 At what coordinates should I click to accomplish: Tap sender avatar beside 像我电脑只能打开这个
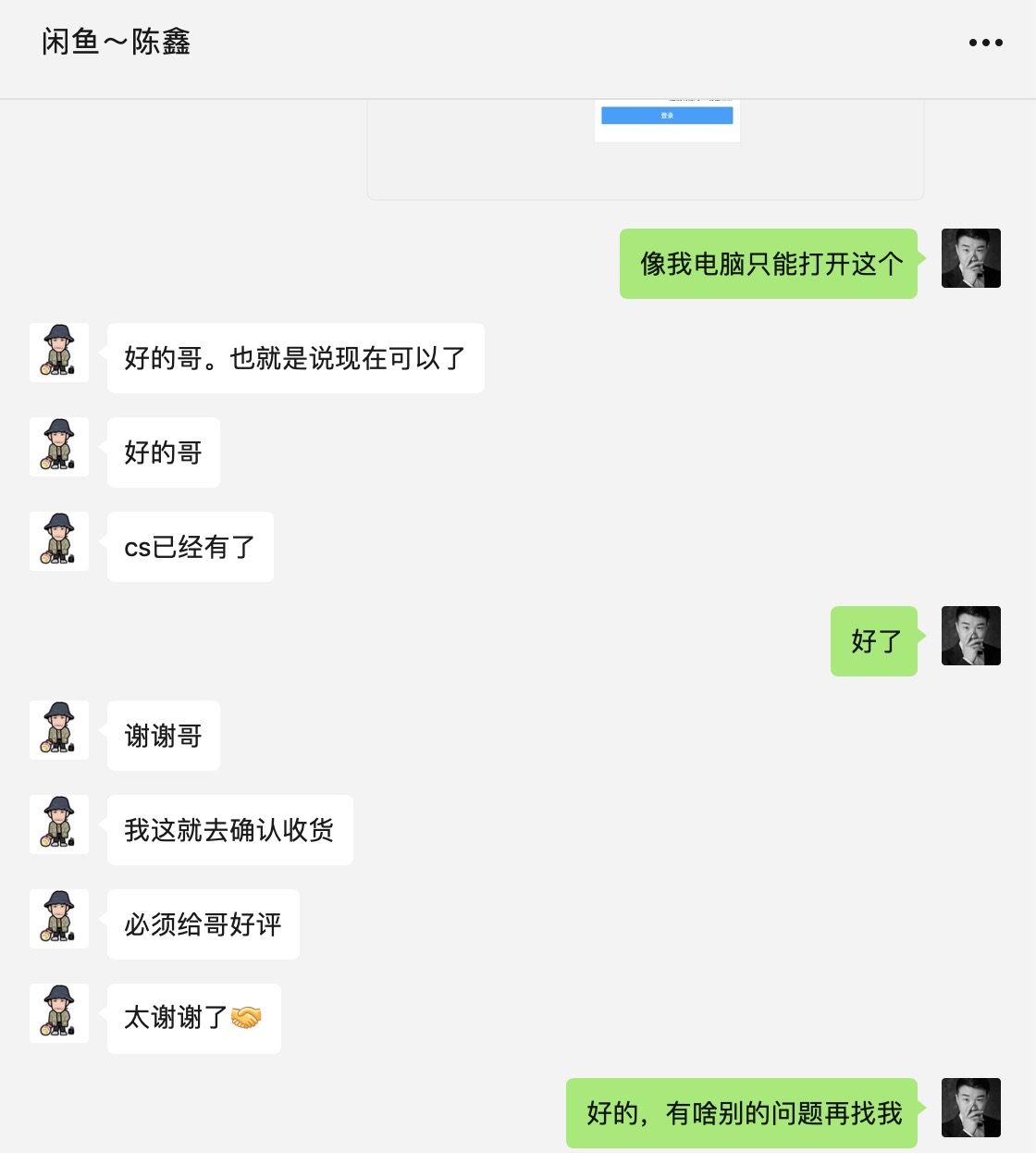[x=970, y=258]
